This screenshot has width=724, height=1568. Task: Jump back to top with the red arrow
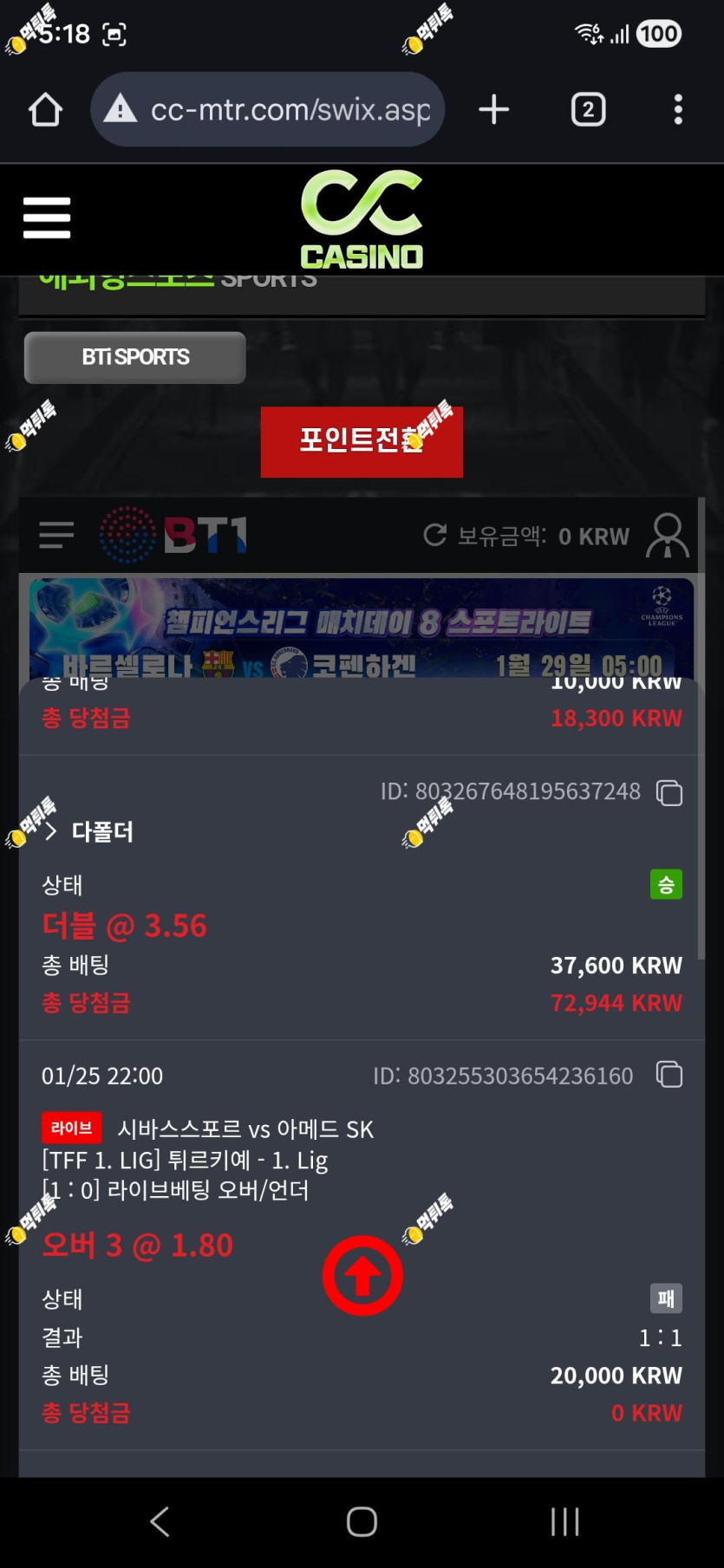coord(362,1275)
